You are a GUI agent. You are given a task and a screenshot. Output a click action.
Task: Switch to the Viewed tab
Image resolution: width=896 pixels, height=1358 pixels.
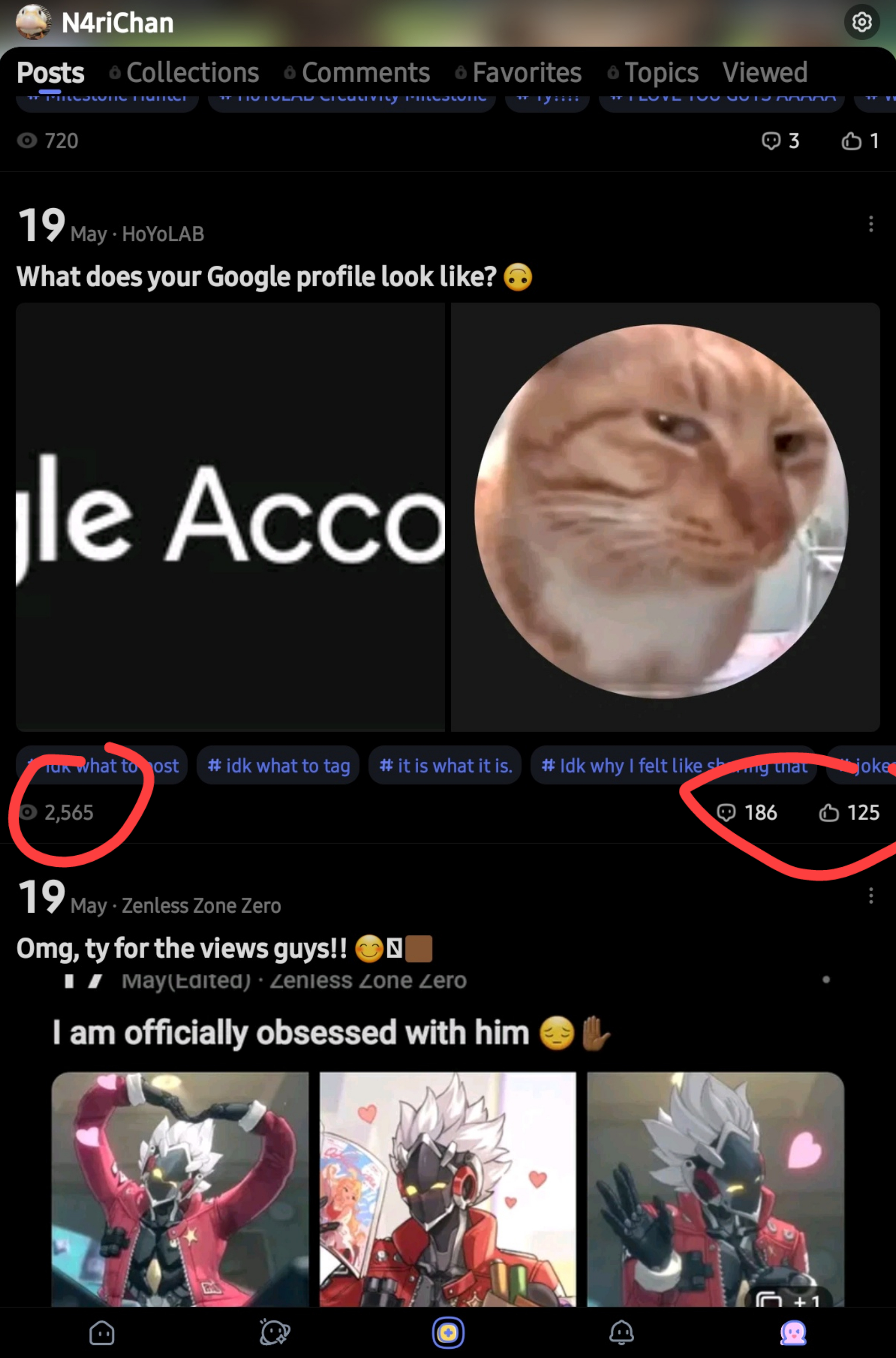tap(765, 72)
